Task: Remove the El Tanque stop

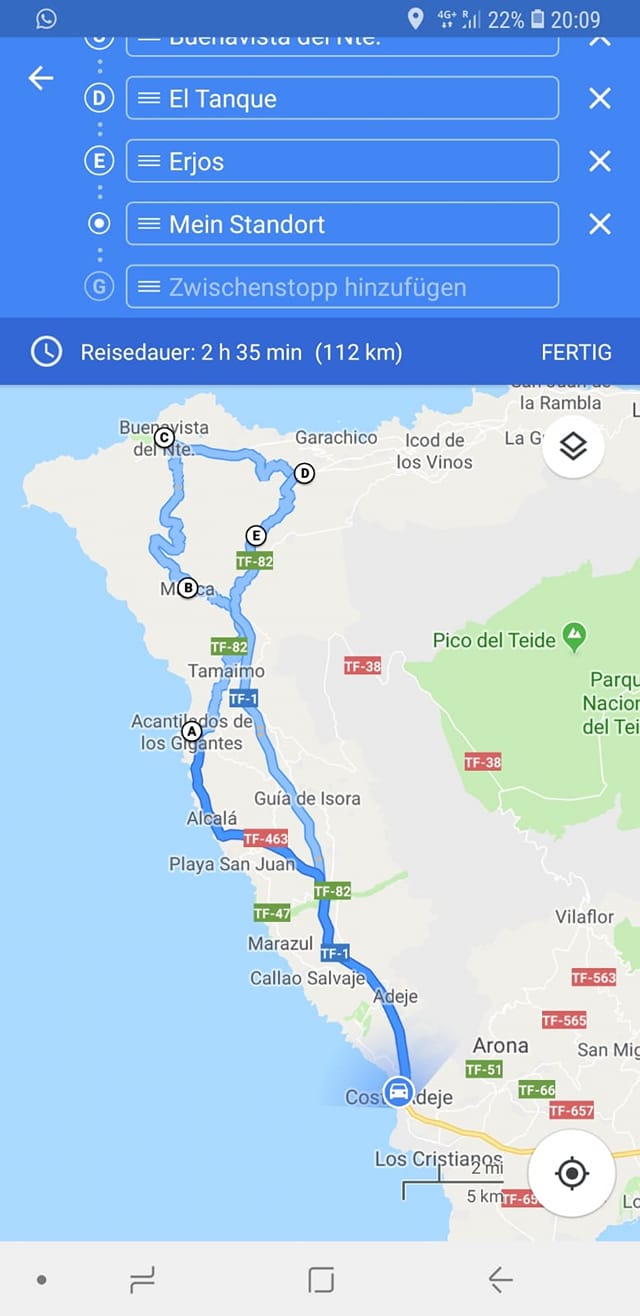Action: point(599,98)
